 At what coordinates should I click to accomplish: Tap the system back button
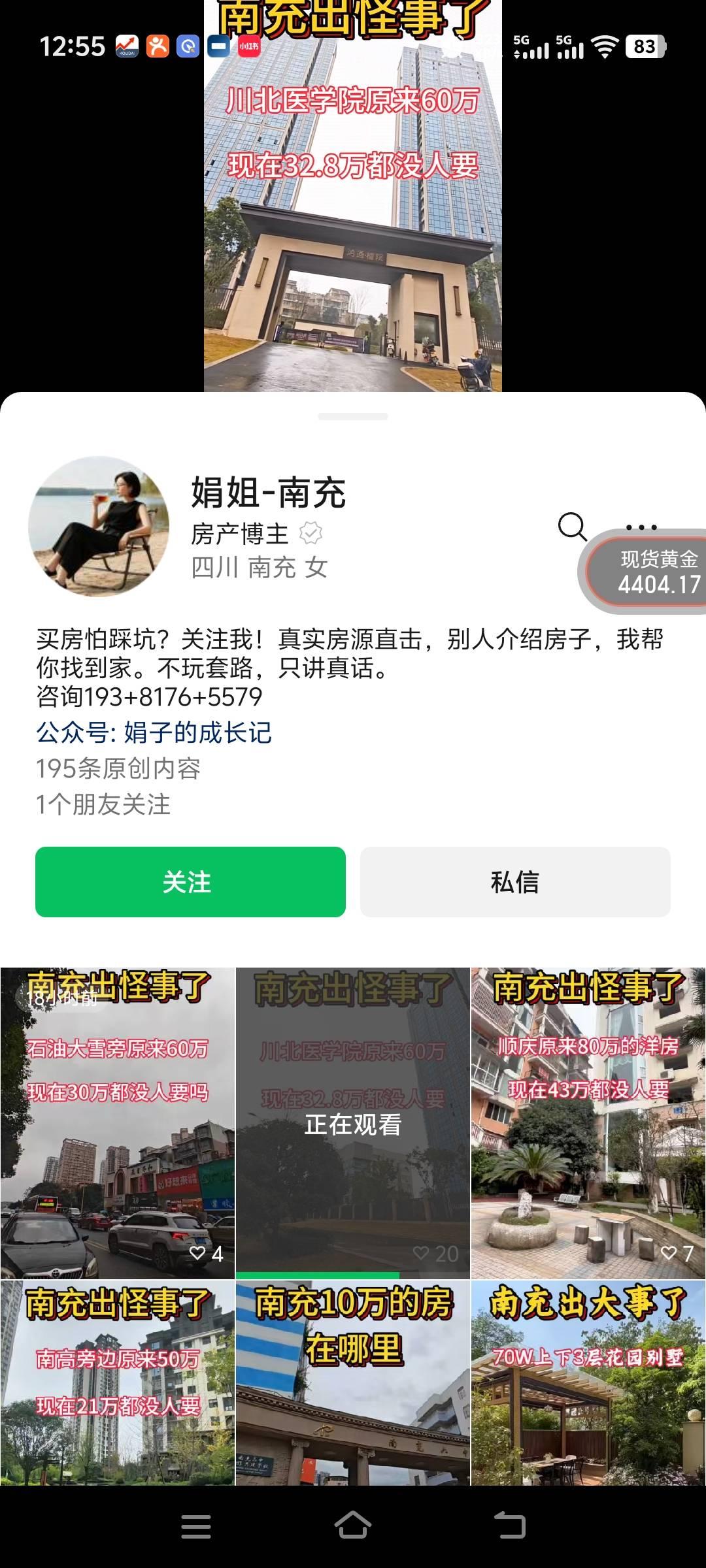point(510,1526)
